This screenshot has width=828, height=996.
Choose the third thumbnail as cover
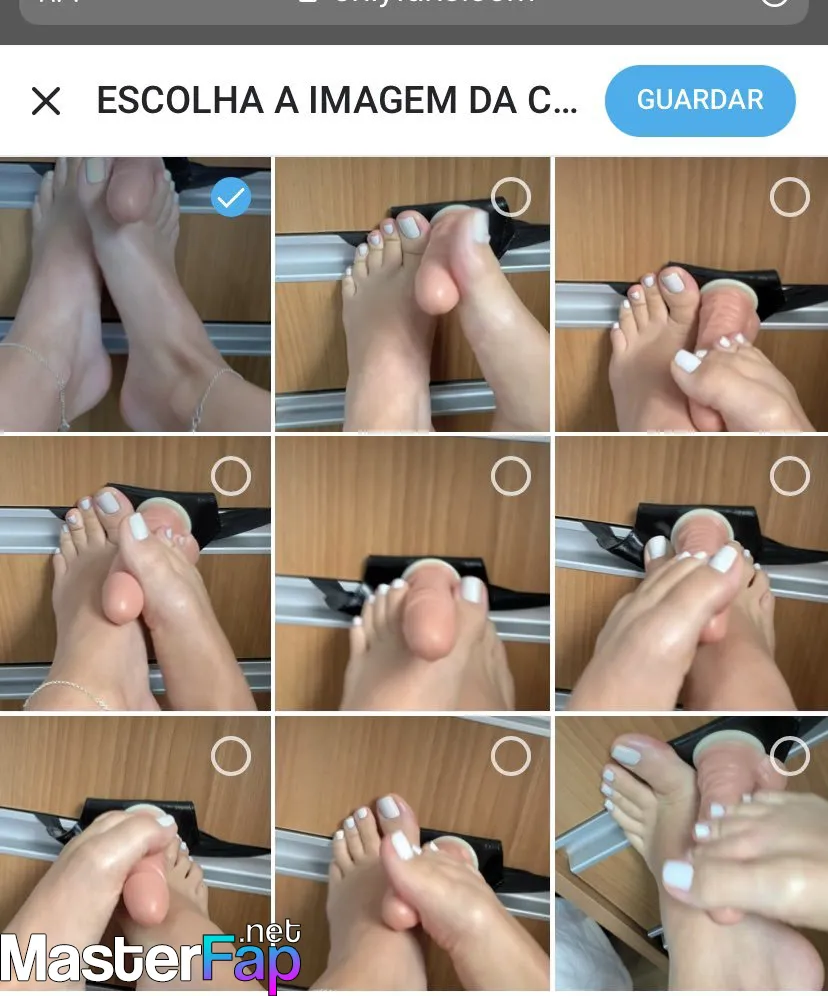pyautogui.click(x=789, y=198)
